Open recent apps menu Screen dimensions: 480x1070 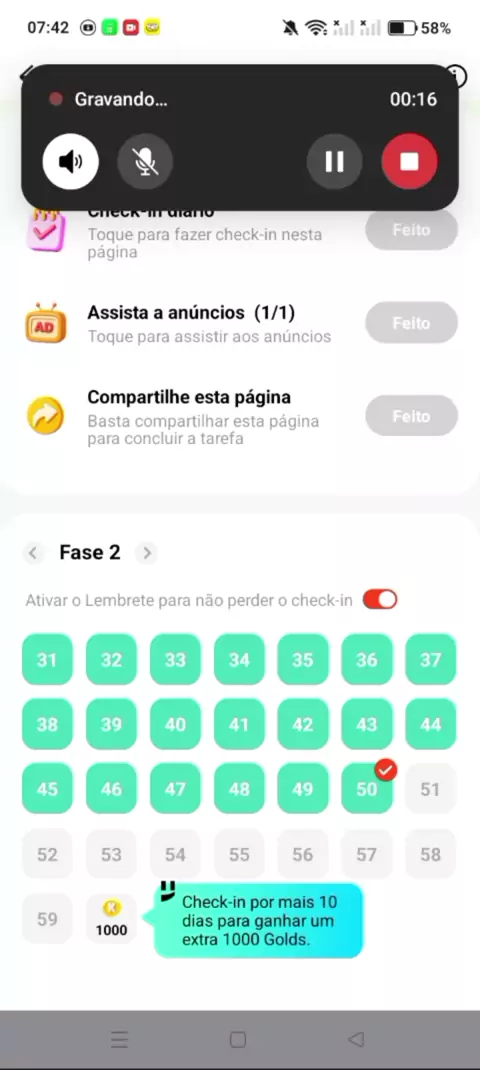pyautogui.click(x=119, y=1039)
